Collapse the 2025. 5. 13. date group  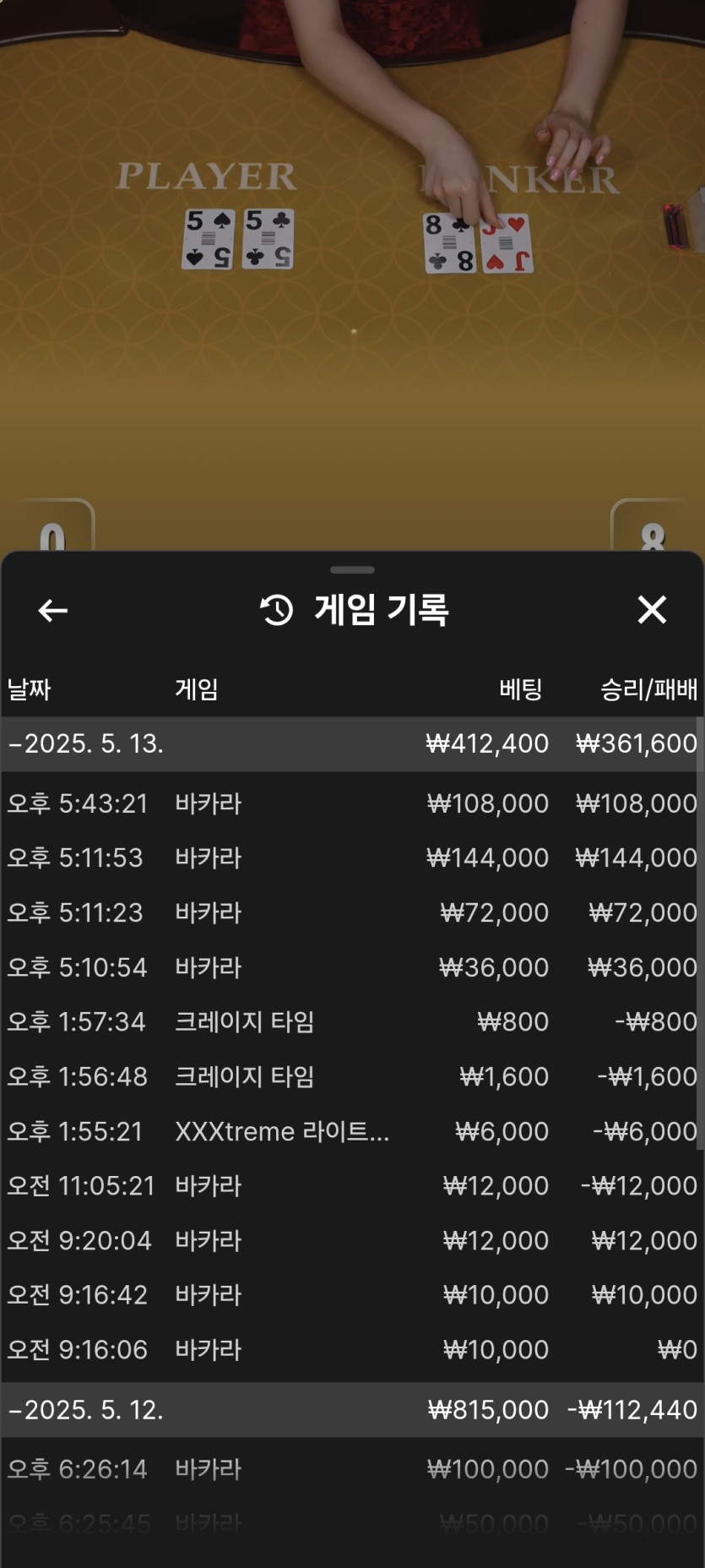click(352, 743)
